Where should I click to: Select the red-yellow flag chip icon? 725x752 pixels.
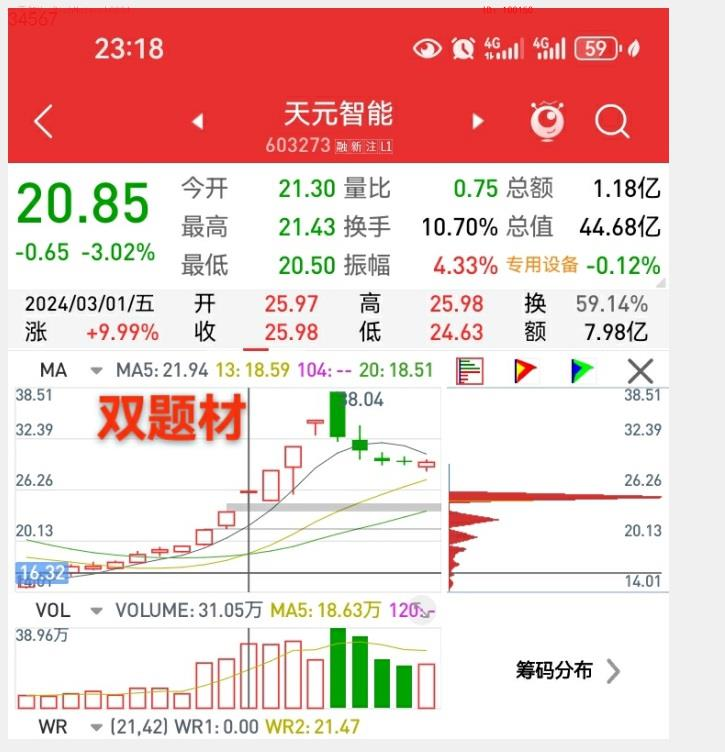[x=525, y=371]
